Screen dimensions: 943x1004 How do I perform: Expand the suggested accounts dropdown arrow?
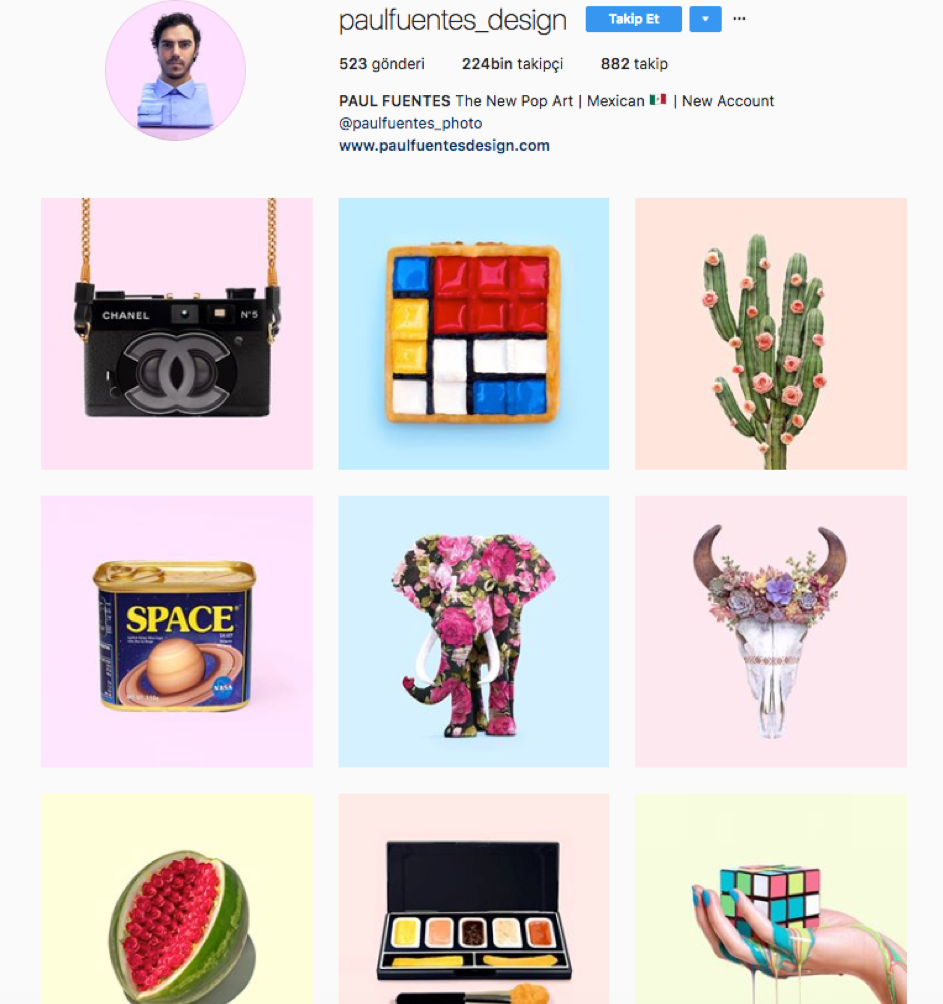click(x=705, y=19)
